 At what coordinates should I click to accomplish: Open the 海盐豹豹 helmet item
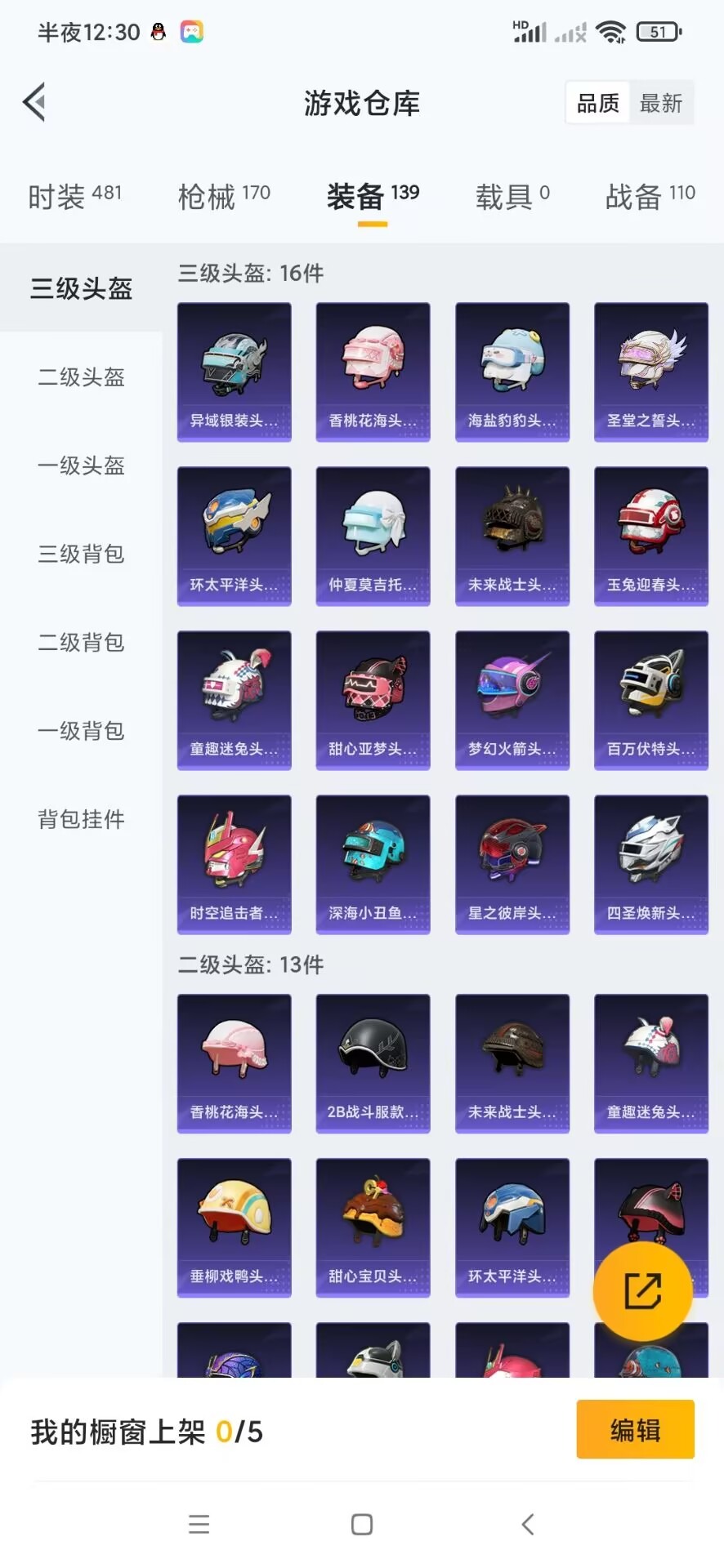512,372
